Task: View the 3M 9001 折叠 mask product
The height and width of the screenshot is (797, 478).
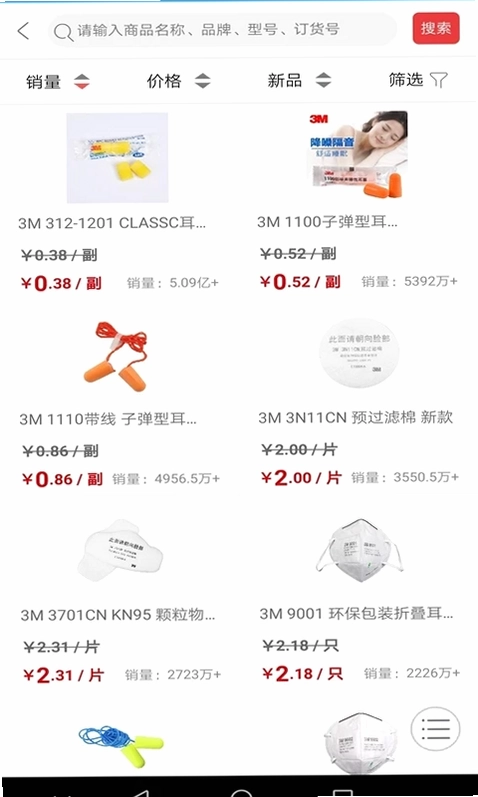Action: 358,599
